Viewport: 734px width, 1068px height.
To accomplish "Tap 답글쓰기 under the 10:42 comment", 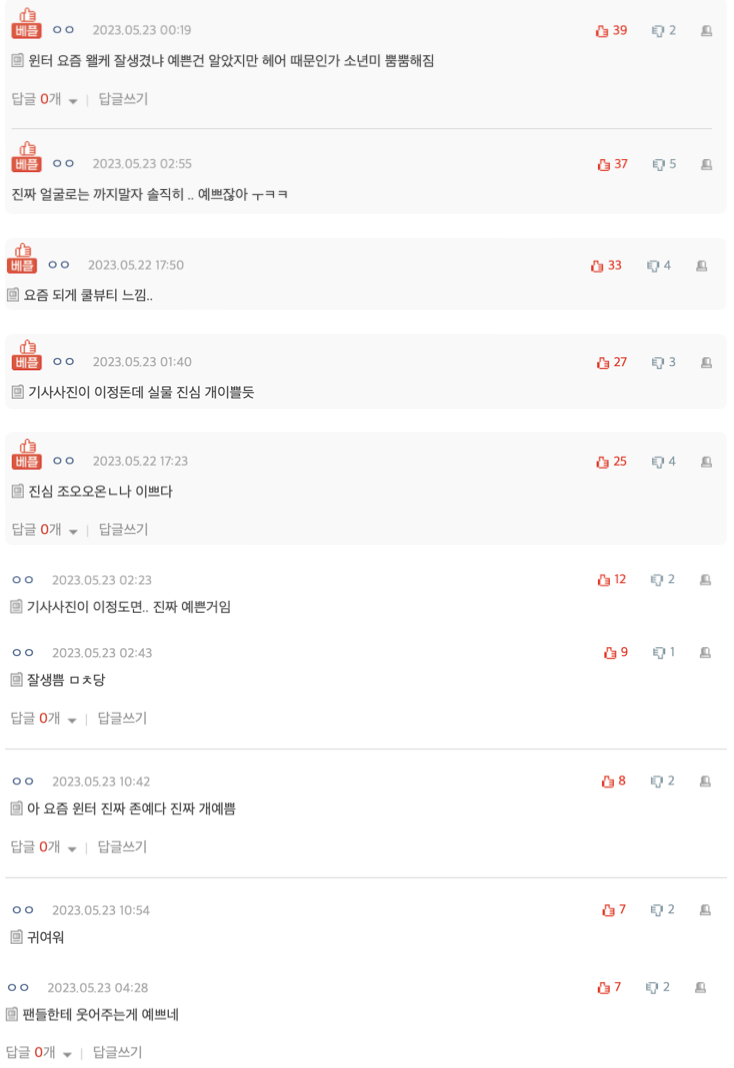I will 122,847.
